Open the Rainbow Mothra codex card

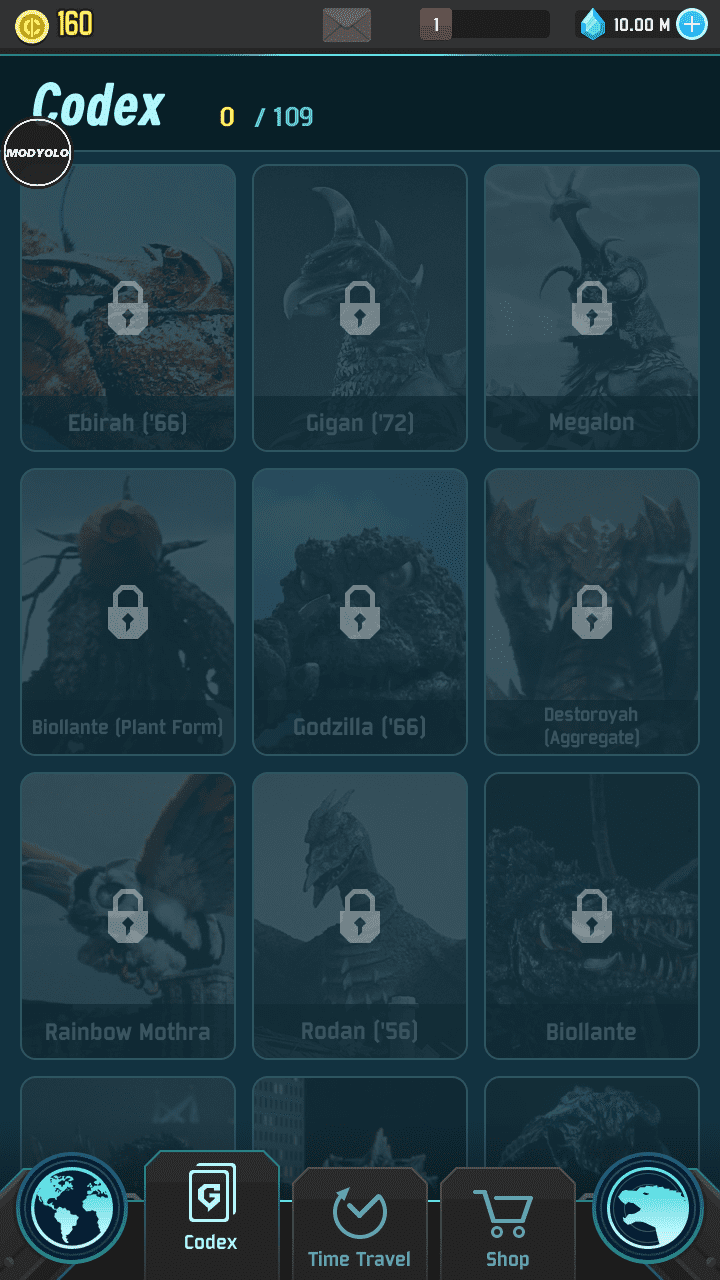pos(128,915)
